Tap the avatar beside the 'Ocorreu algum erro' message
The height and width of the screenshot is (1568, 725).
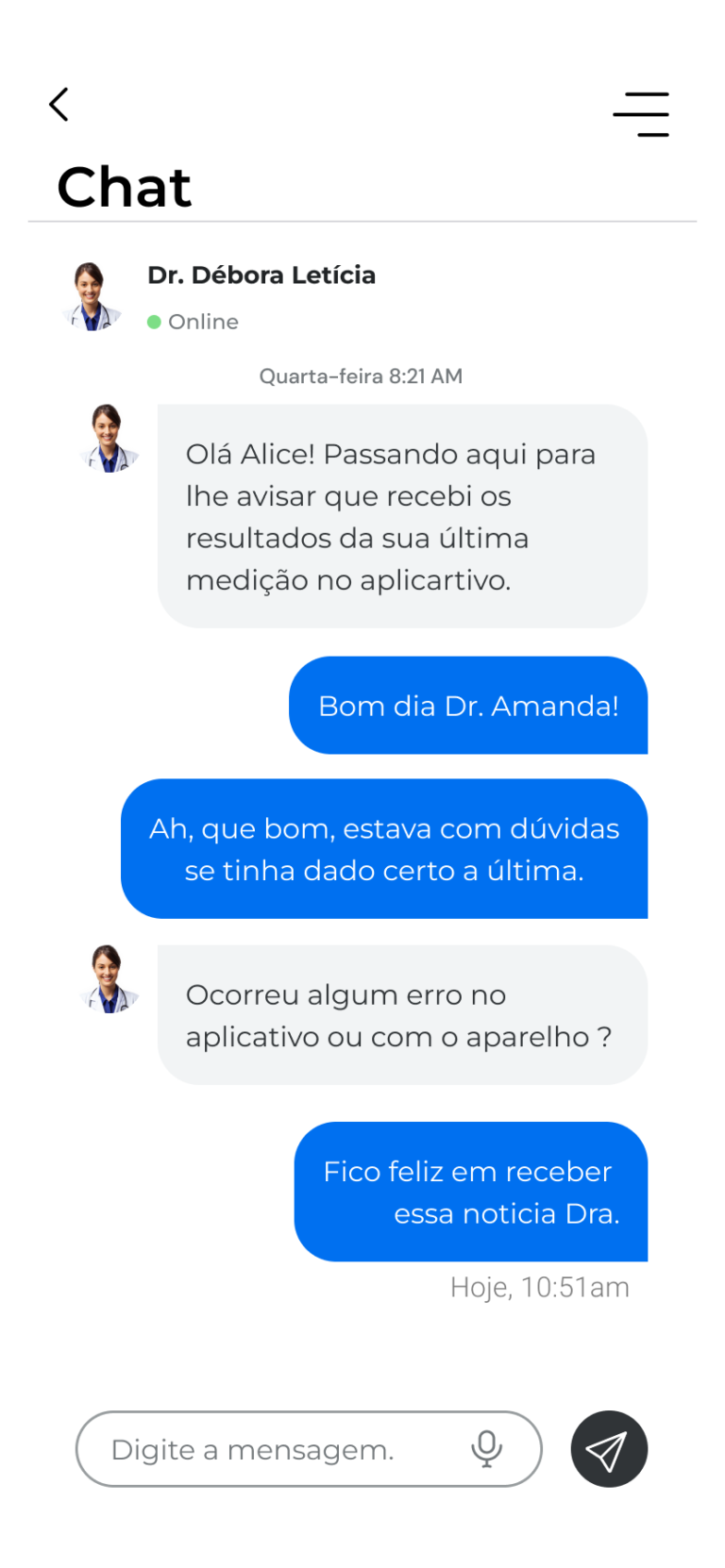click(x=109, y=977)
